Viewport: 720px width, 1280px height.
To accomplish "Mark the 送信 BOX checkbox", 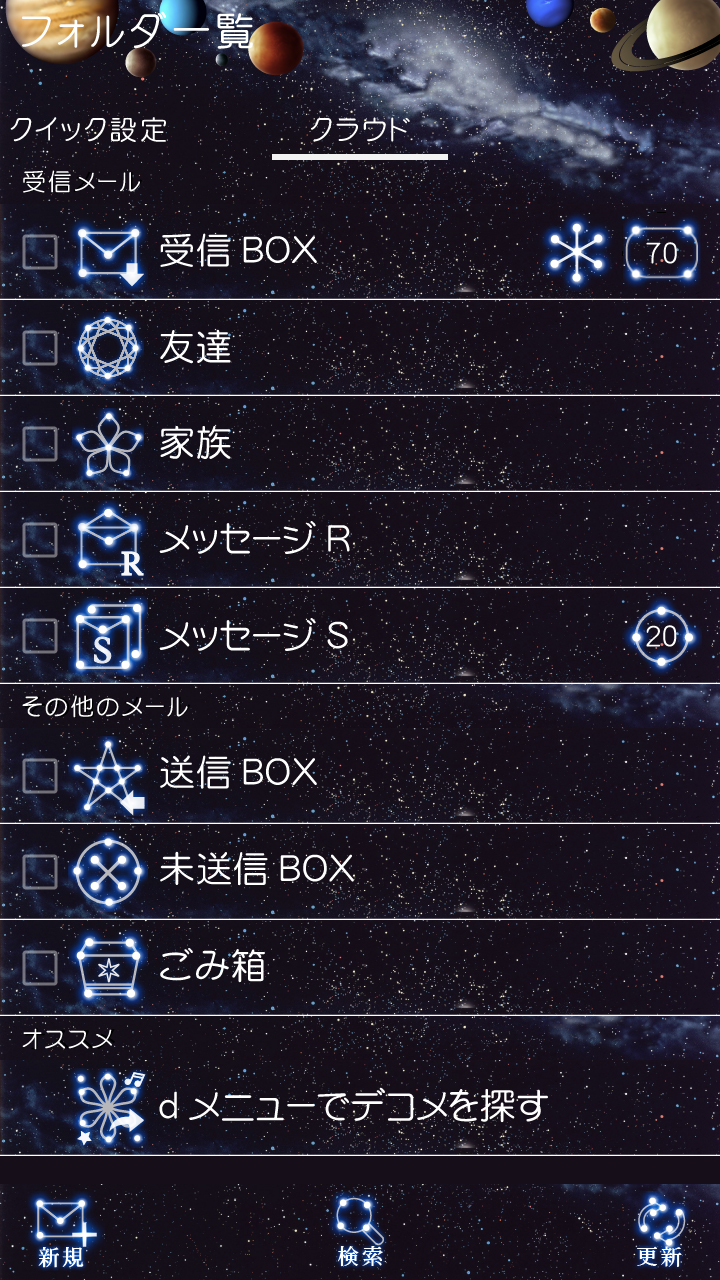I will 40,772.
